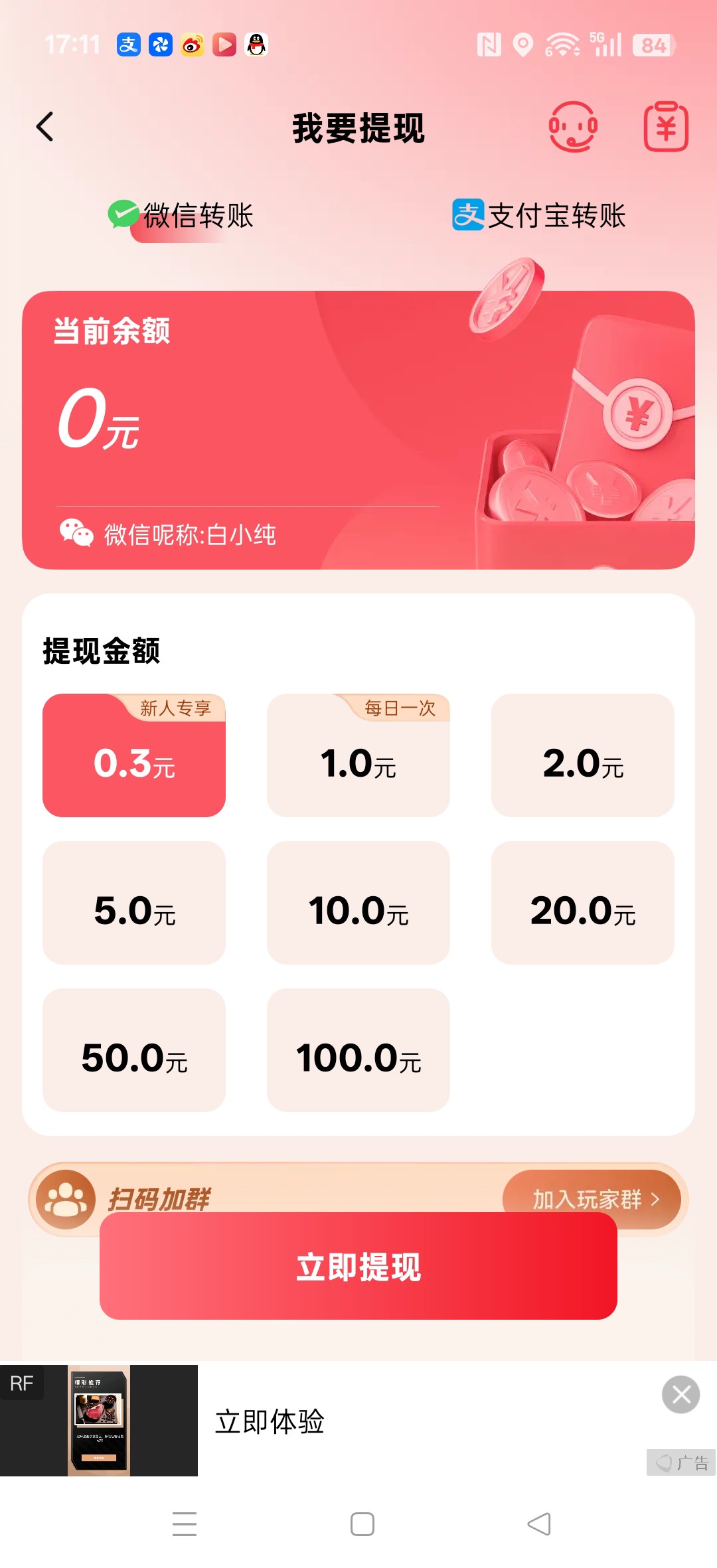Open customer service from the headset icon
717x1568 pixels.
point(573,127)
